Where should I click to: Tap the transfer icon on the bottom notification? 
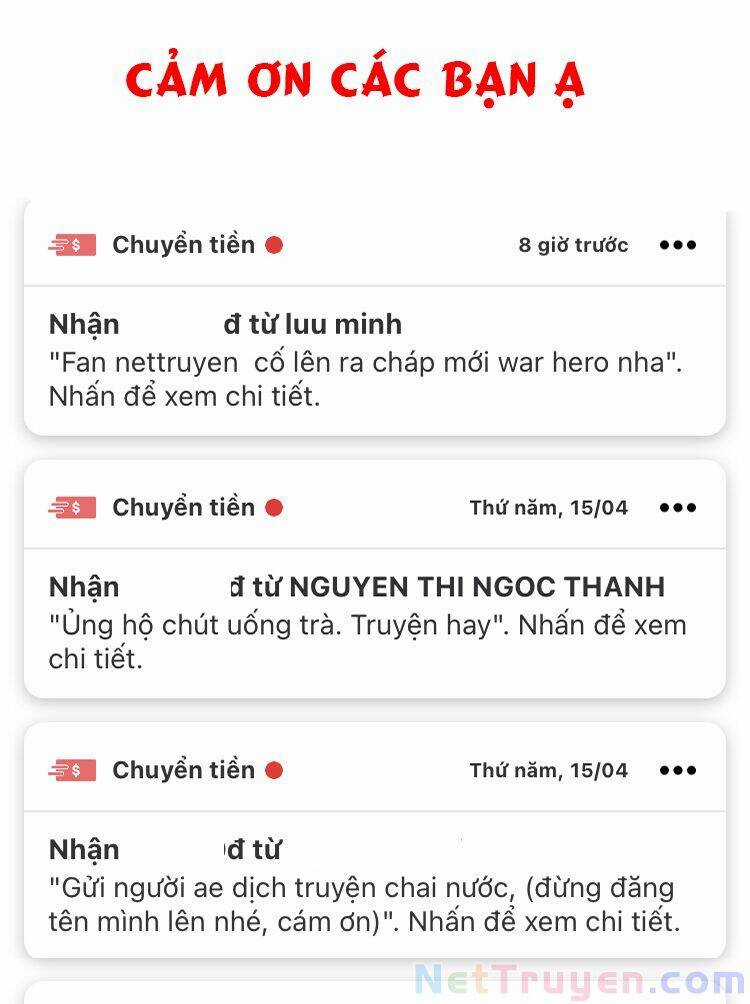point(70,769)
